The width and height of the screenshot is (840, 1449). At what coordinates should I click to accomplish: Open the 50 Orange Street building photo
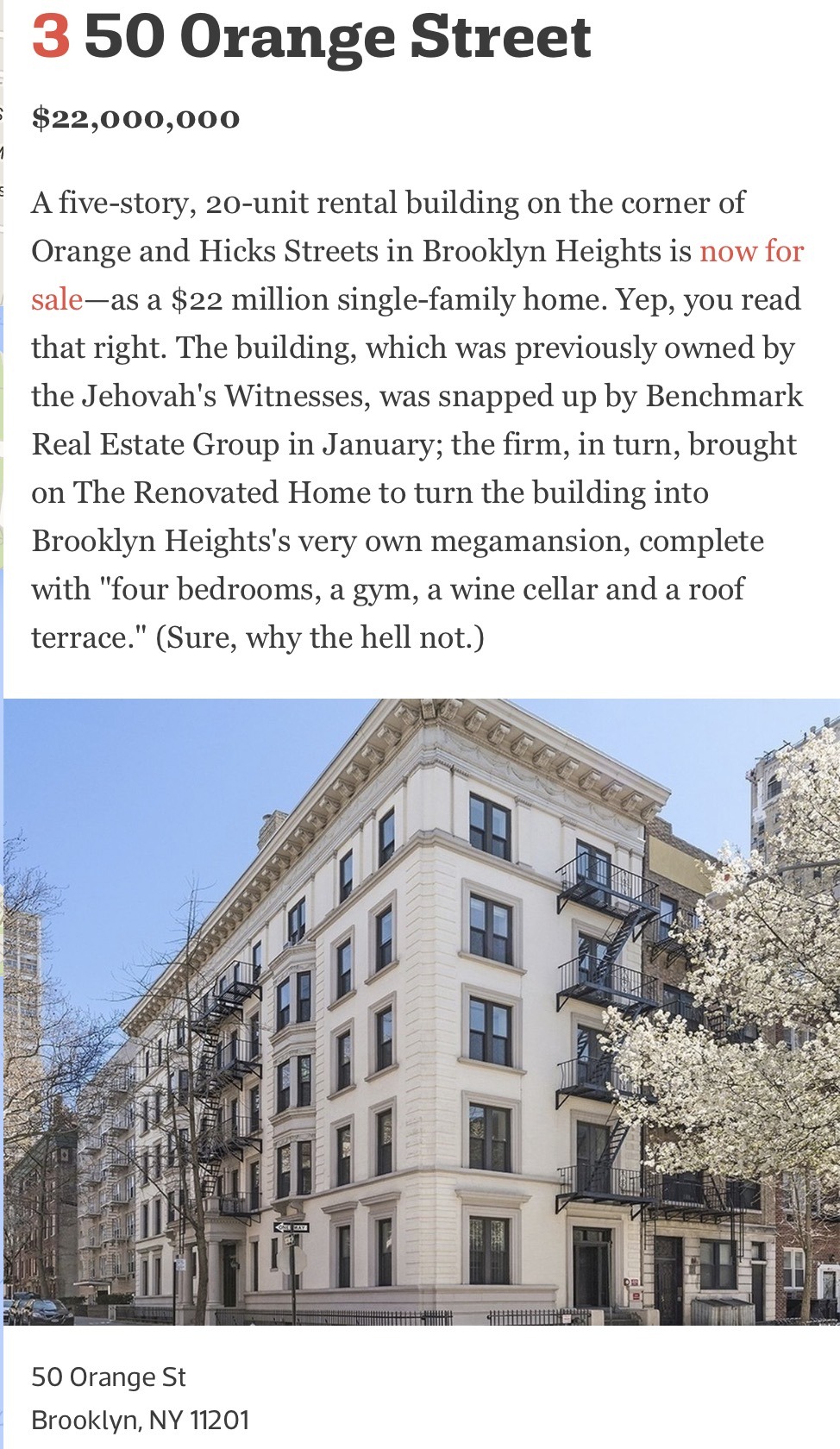pyautogui.click(x=422, y=1012)
